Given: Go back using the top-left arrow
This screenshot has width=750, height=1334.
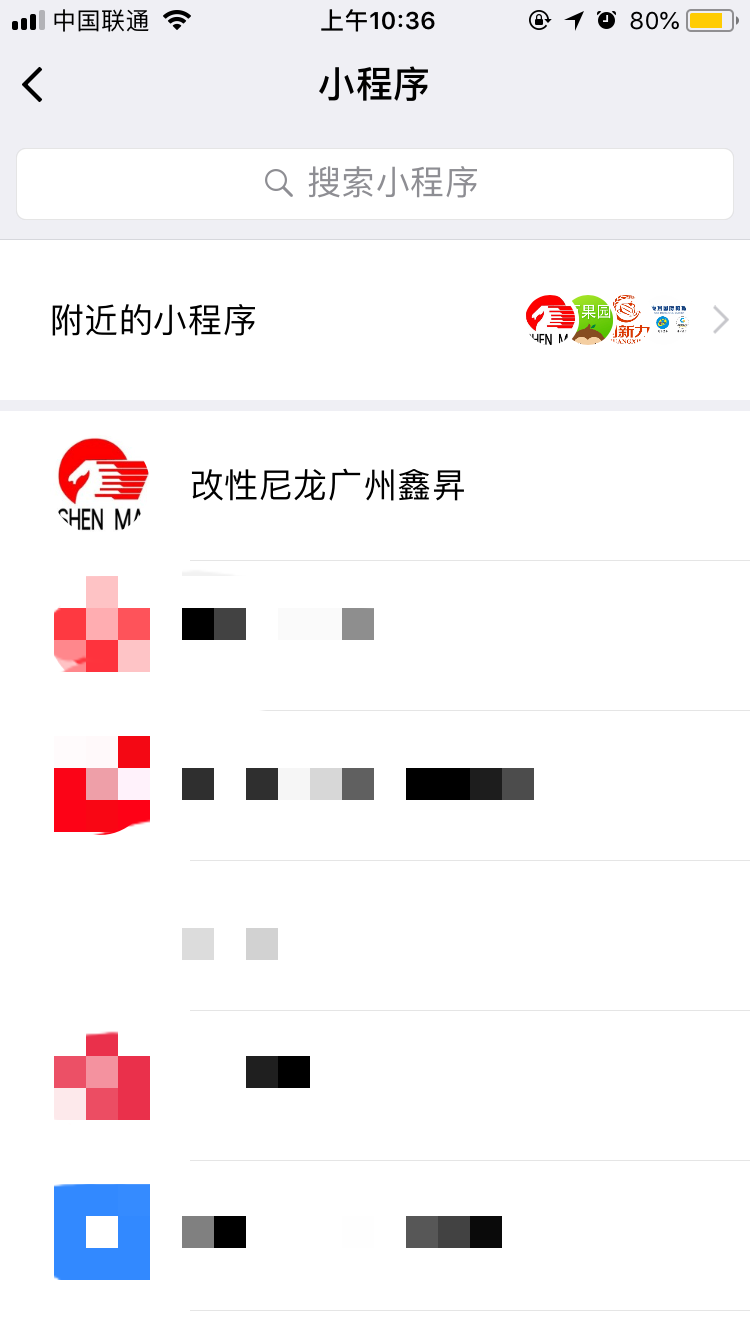Looking at the screenshot, I should tap(33, 85).
